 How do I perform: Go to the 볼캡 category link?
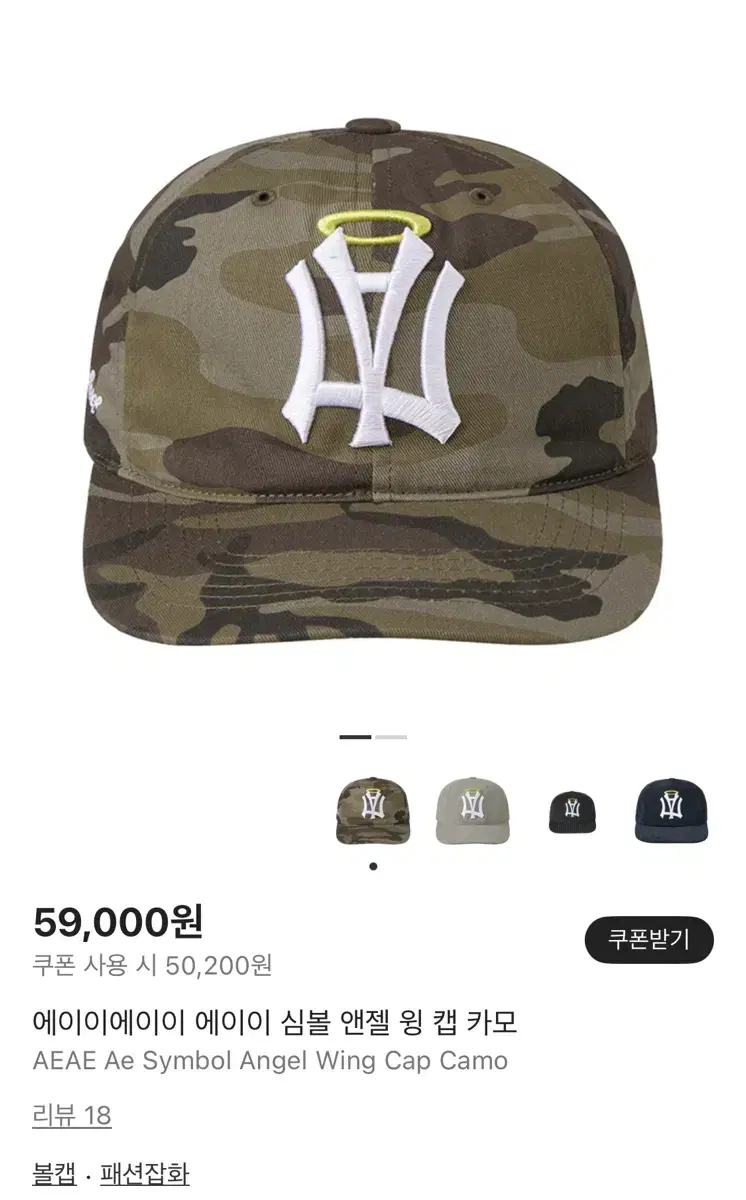pos(54,1173)
